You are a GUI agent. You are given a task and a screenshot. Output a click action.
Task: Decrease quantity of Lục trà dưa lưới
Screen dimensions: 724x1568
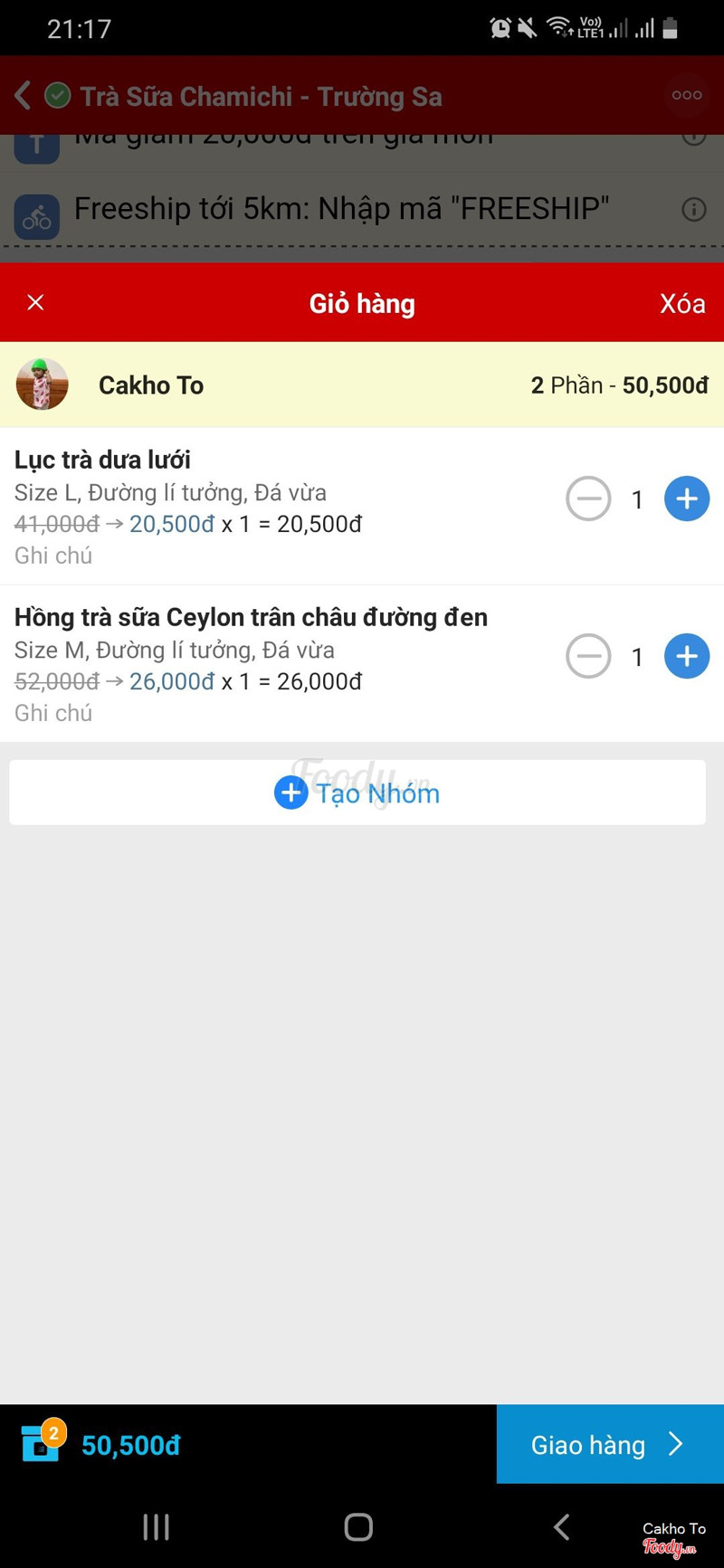[588, 499]
